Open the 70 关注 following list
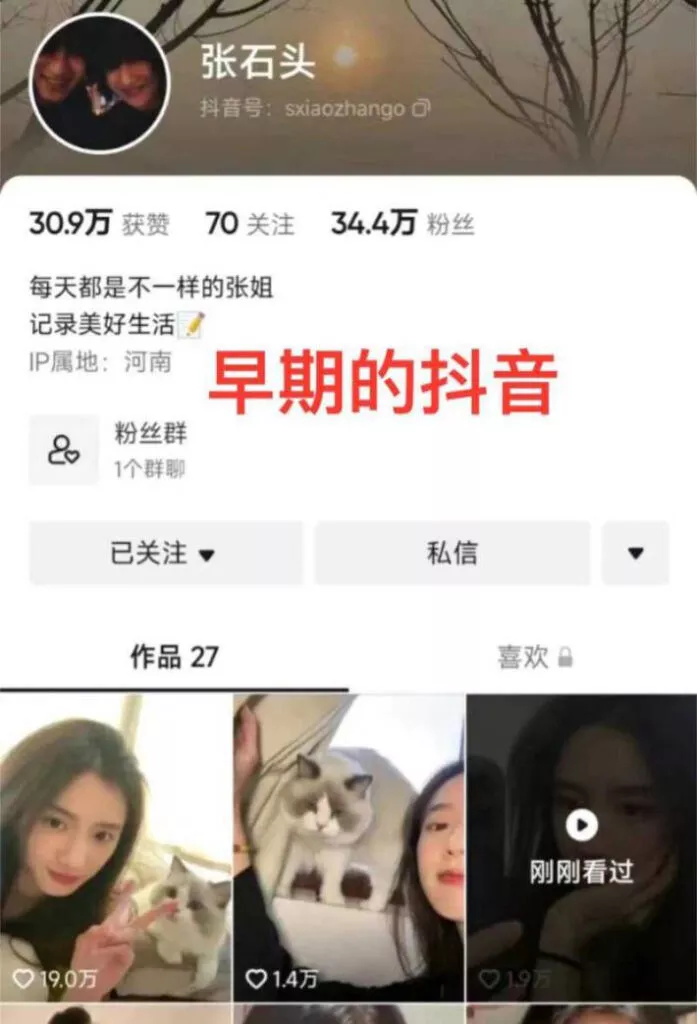Viewport: 697px width, 1024px height. tap(249, 224)
